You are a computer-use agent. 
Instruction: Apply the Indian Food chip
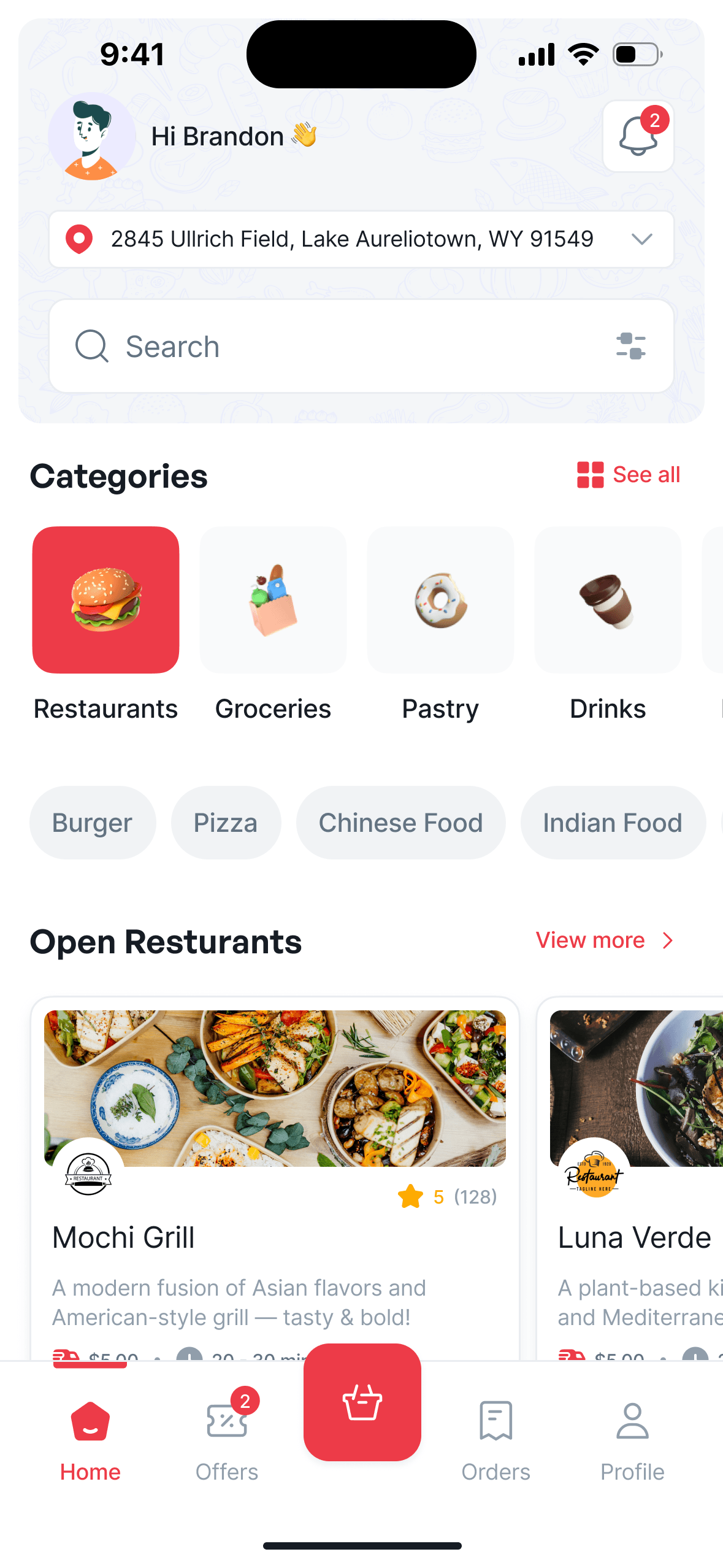coord(613,823)
